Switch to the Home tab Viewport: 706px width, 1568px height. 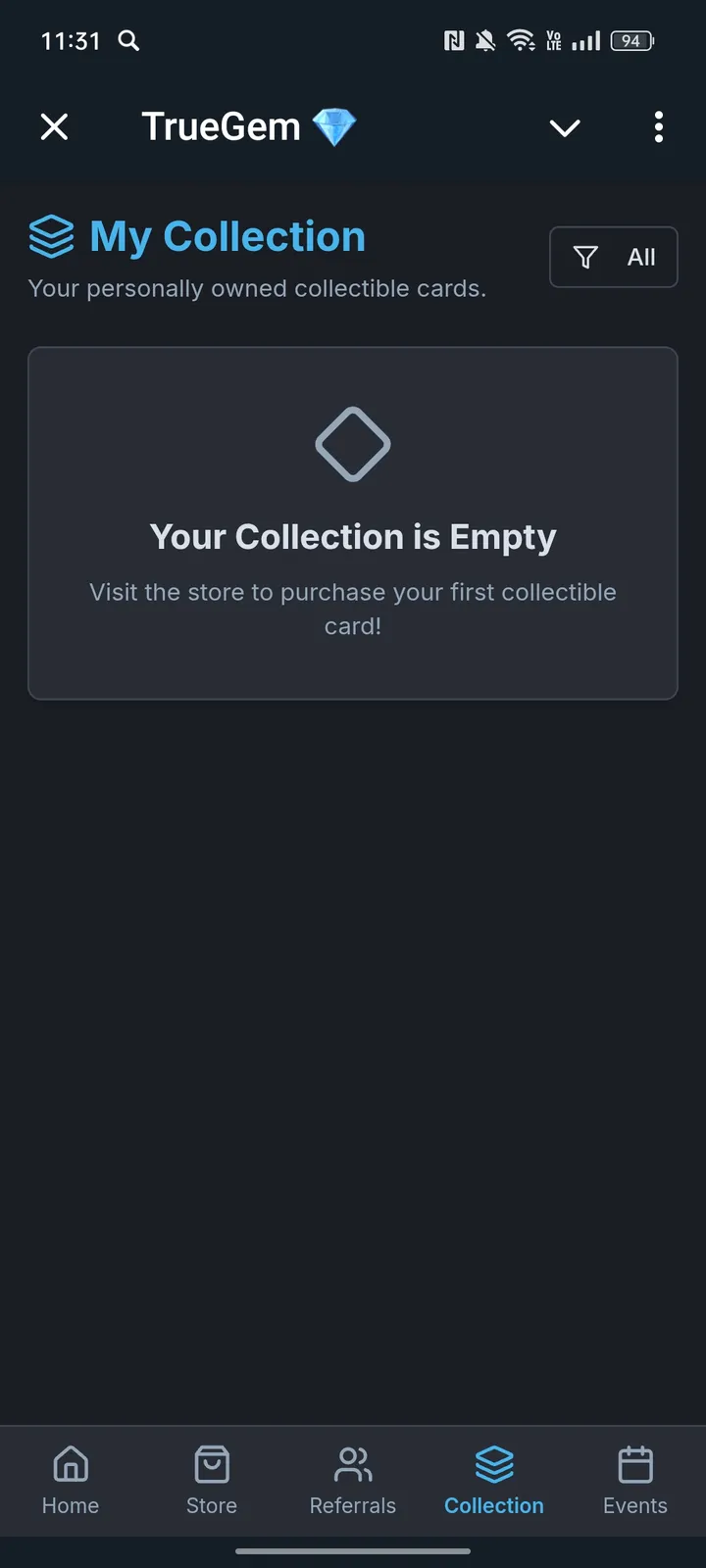point(70,1480)
